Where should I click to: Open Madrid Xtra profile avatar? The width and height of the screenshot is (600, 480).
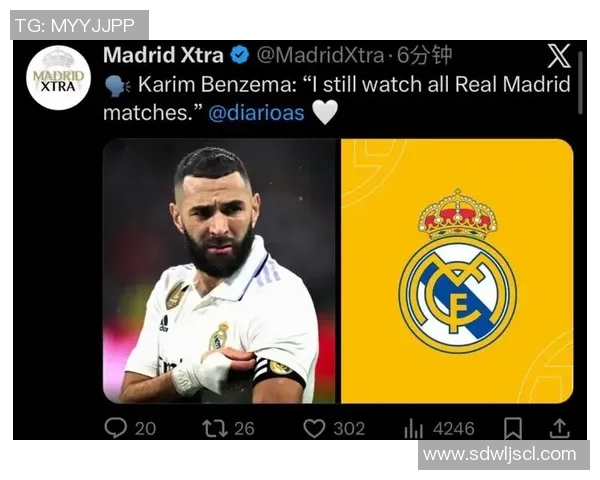[58, 77]
